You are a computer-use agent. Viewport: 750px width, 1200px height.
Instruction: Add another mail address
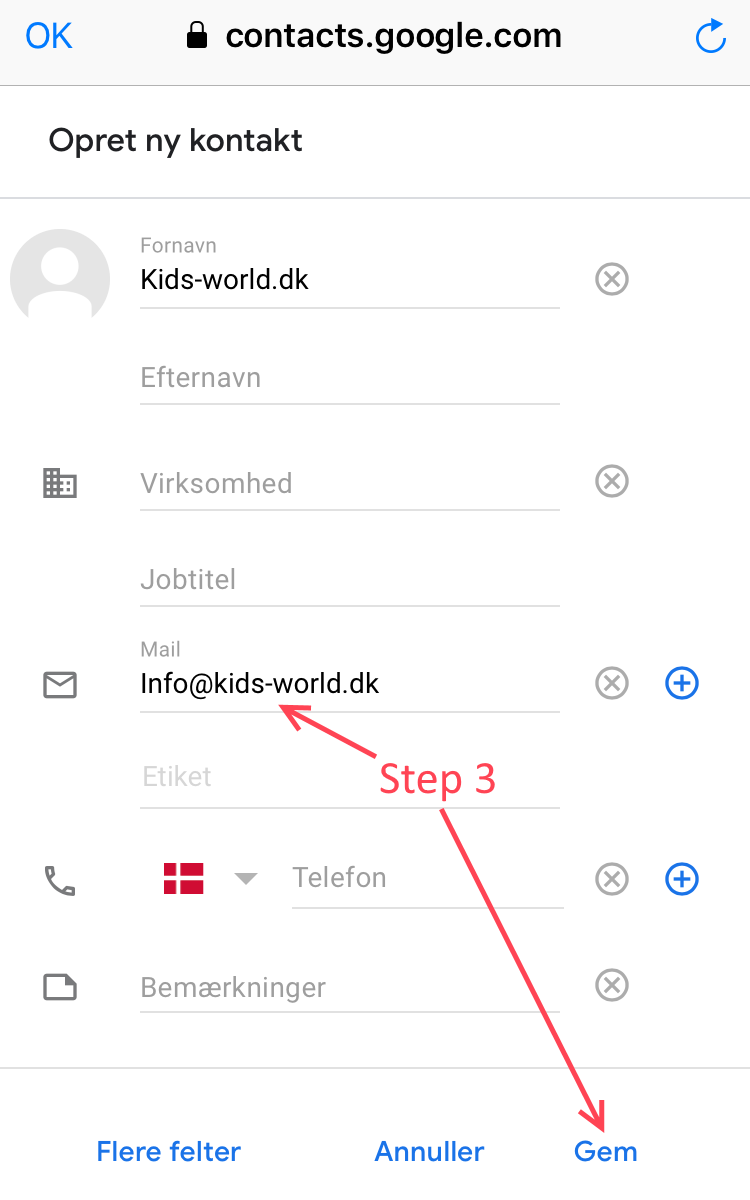[x=682, y=684]
